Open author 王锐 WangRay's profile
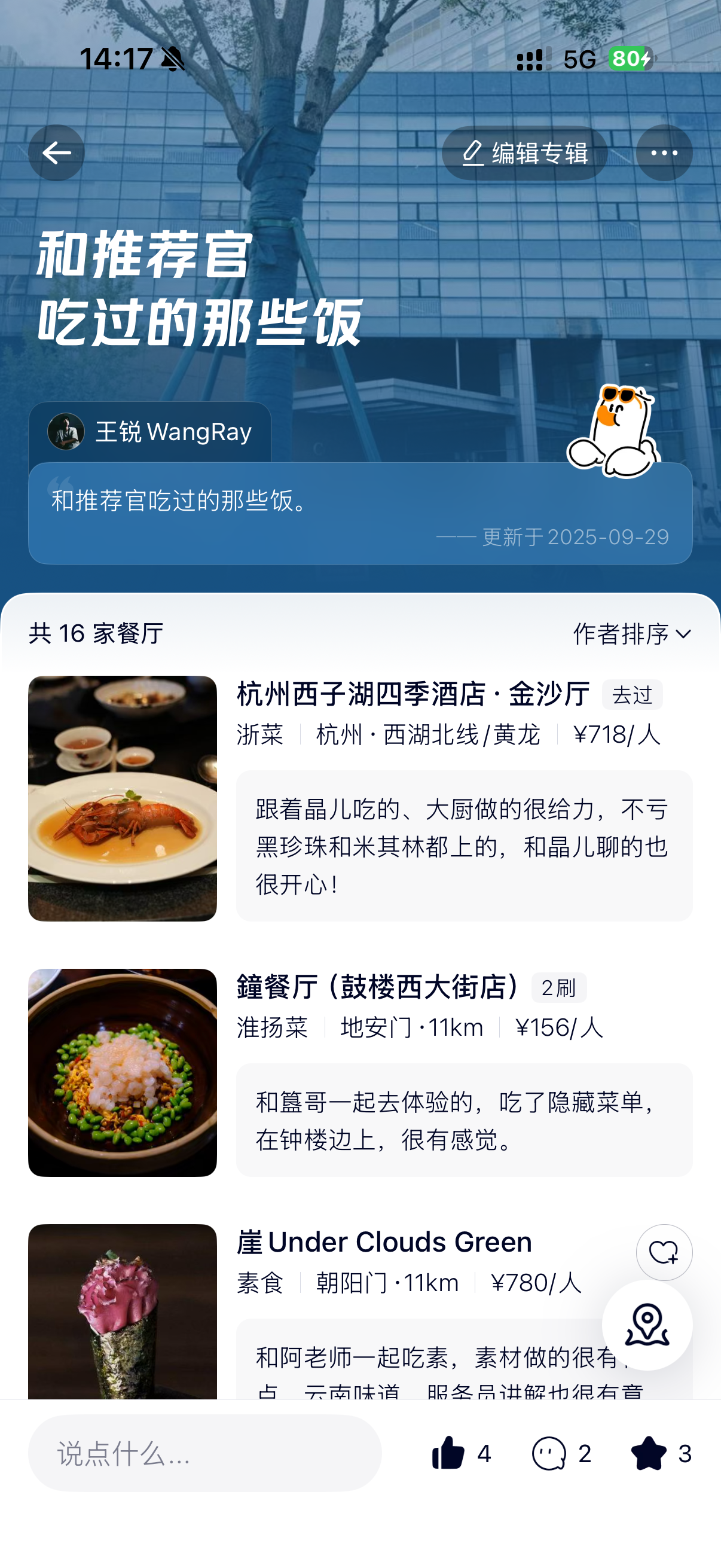This screenshot has height=1568, width=721. [x=149, y=432]
